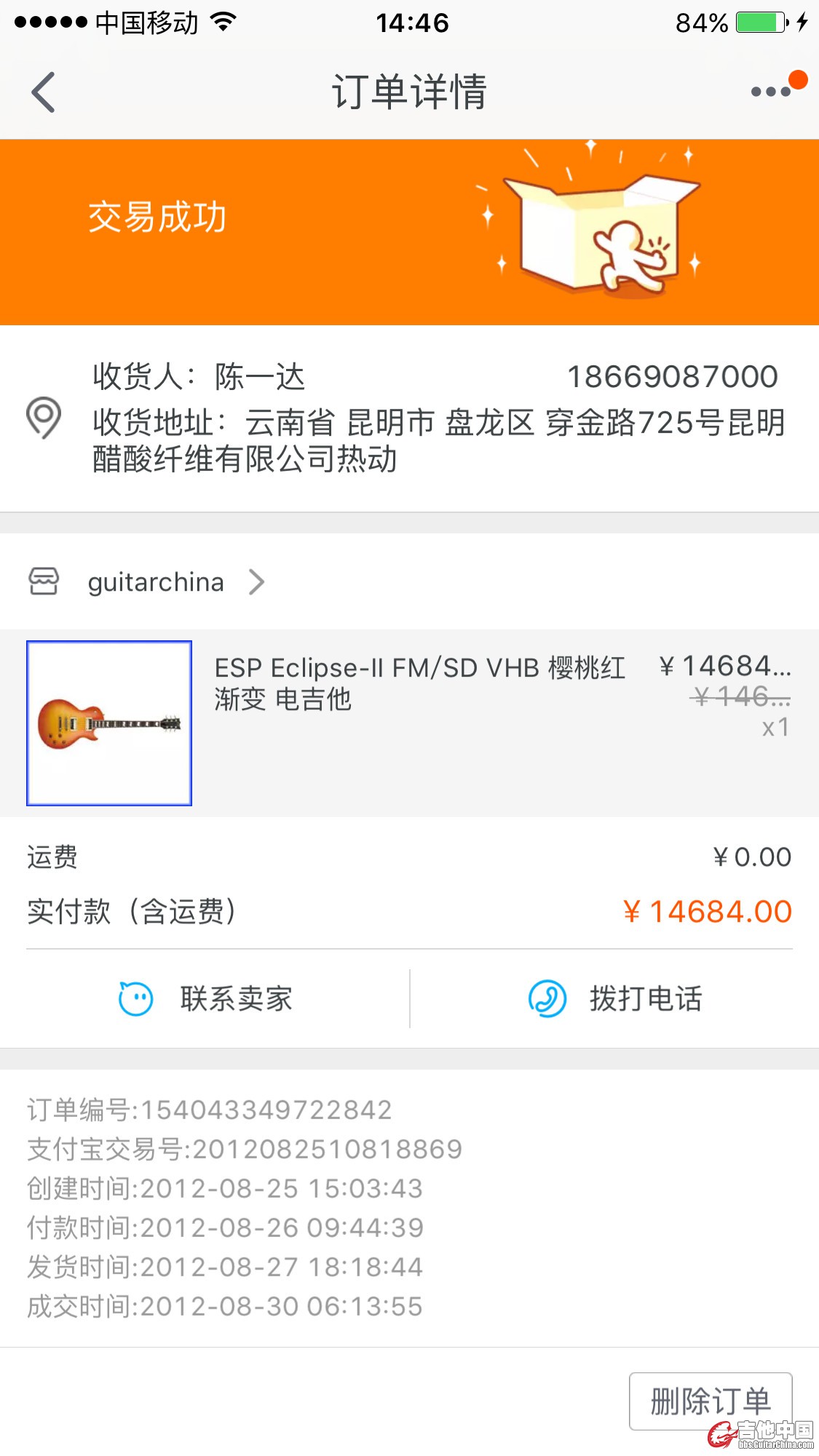
Task: Tap 联系卖家 to message the seller
Action: (x=206, y=998)
